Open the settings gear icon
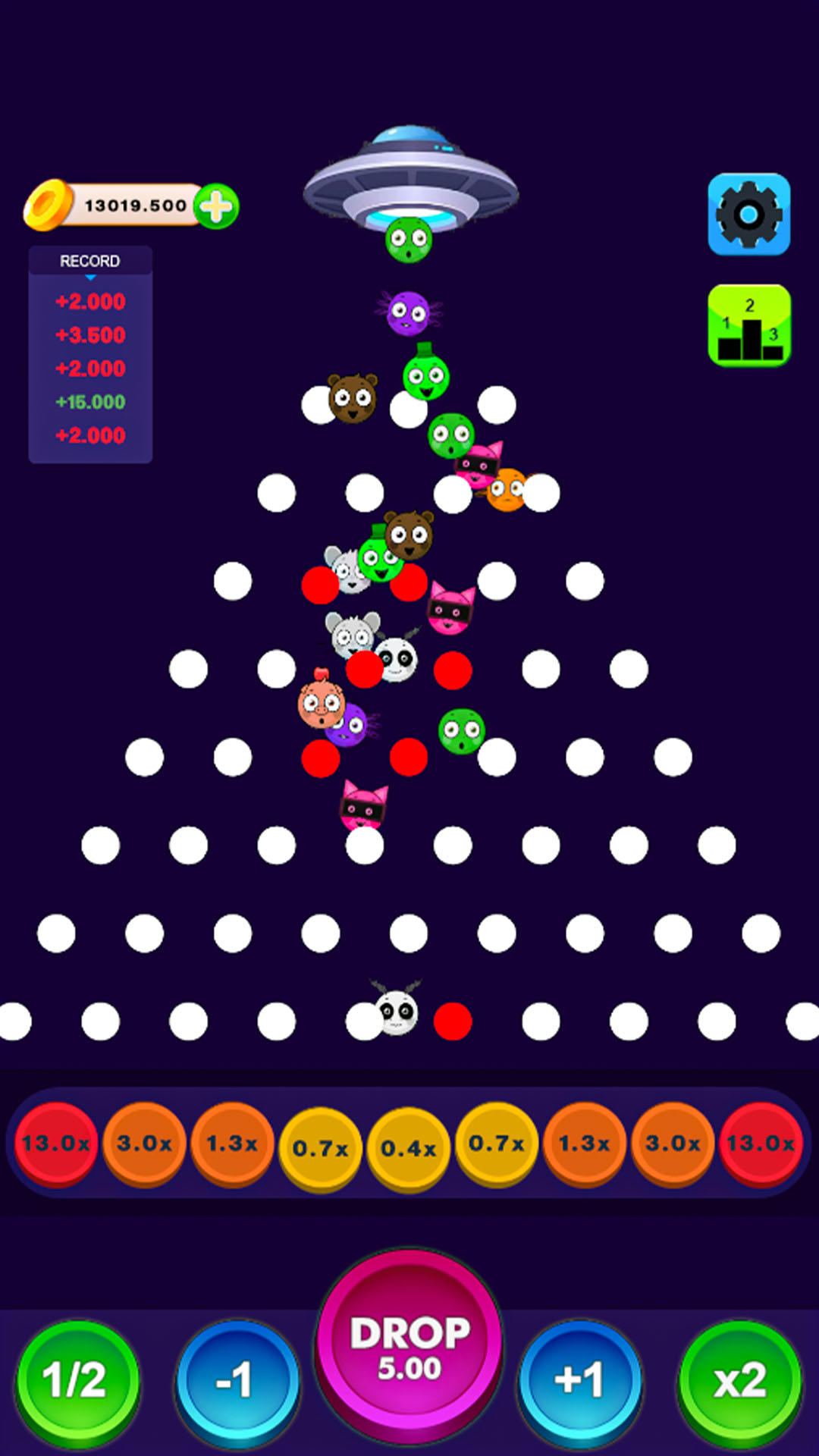The image size is (819, 1456). click(x=749, y=215)
